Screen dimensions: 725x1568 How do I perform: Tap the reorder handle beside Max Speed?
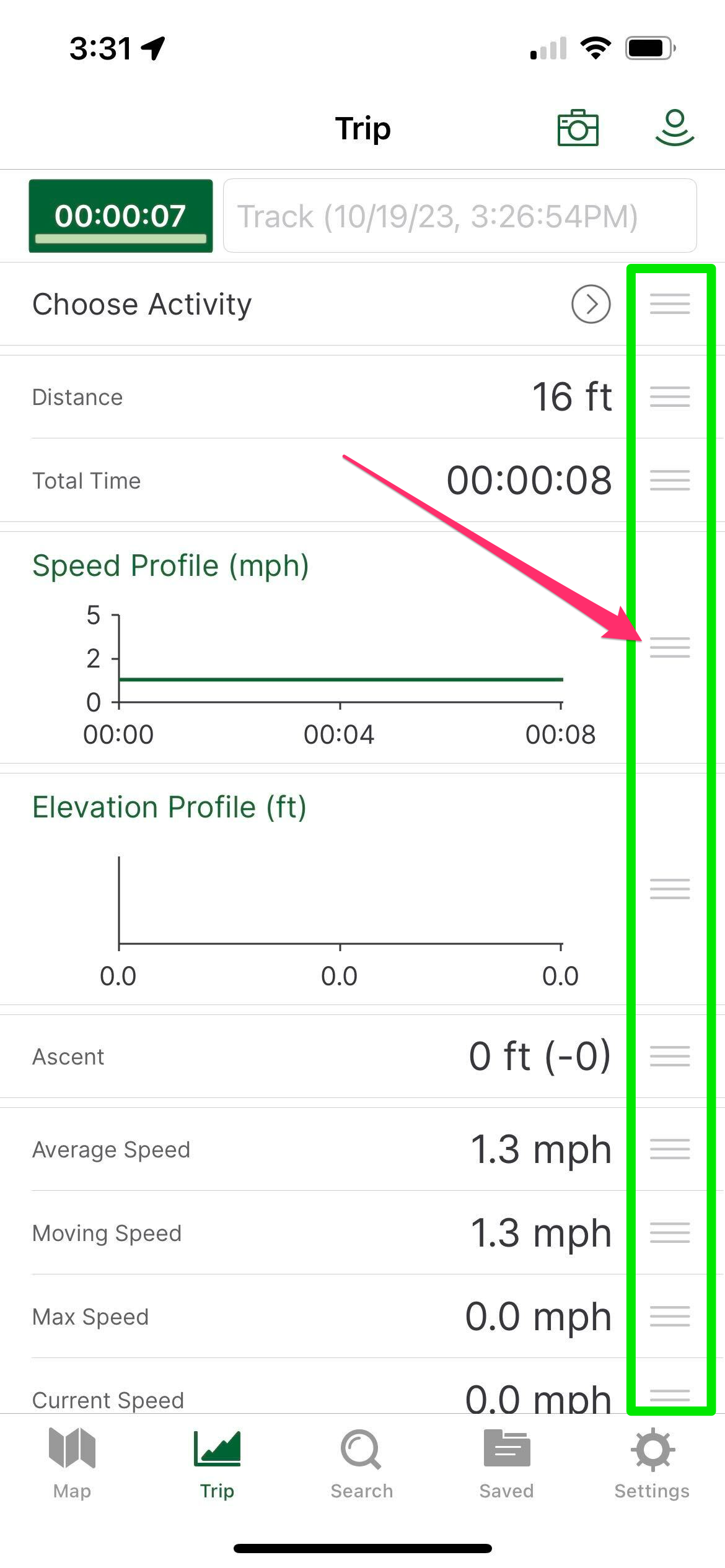[670, 1316]
